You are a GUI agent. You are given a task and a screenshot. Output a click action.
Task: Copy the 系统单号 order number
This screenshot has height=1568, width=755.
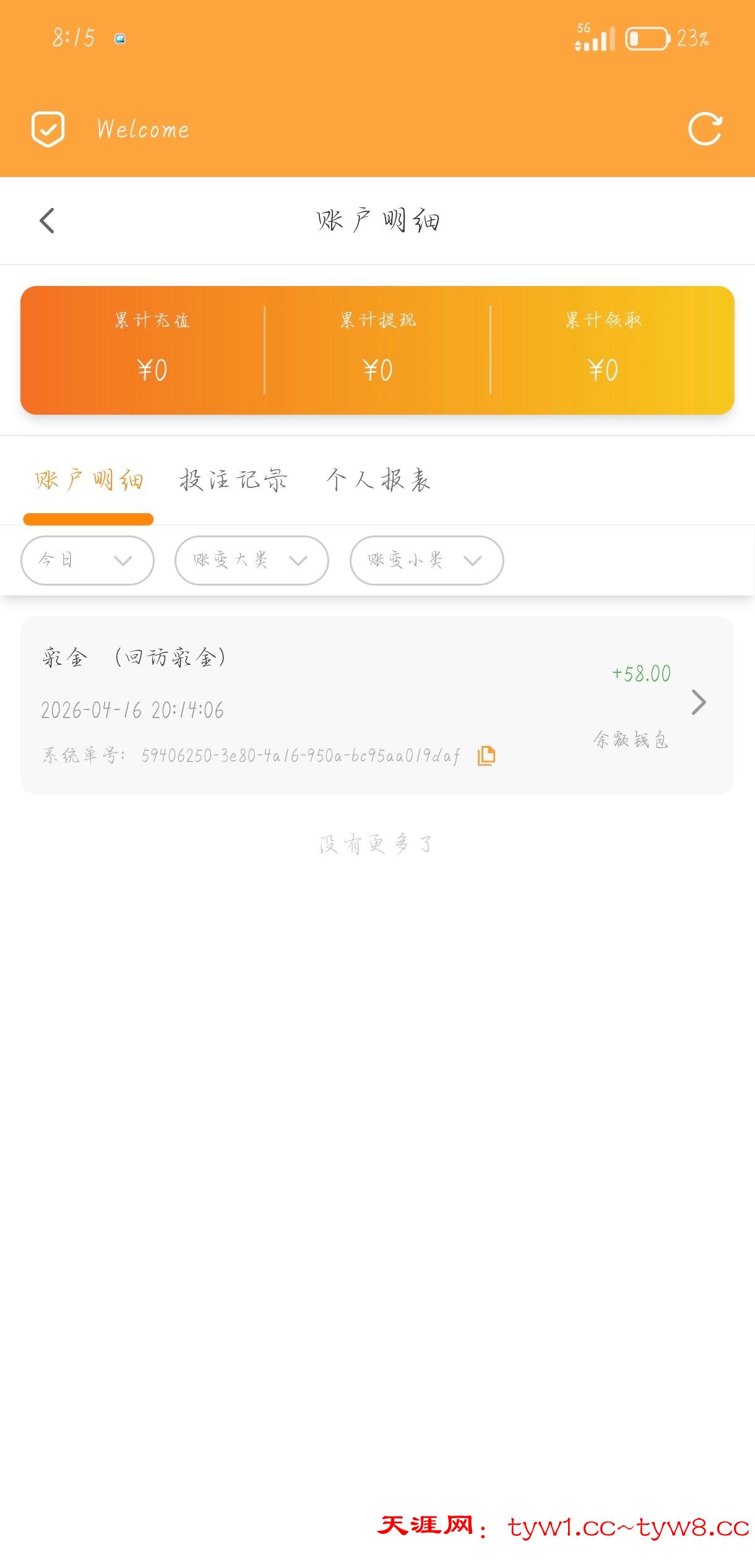tap(486, 756)
